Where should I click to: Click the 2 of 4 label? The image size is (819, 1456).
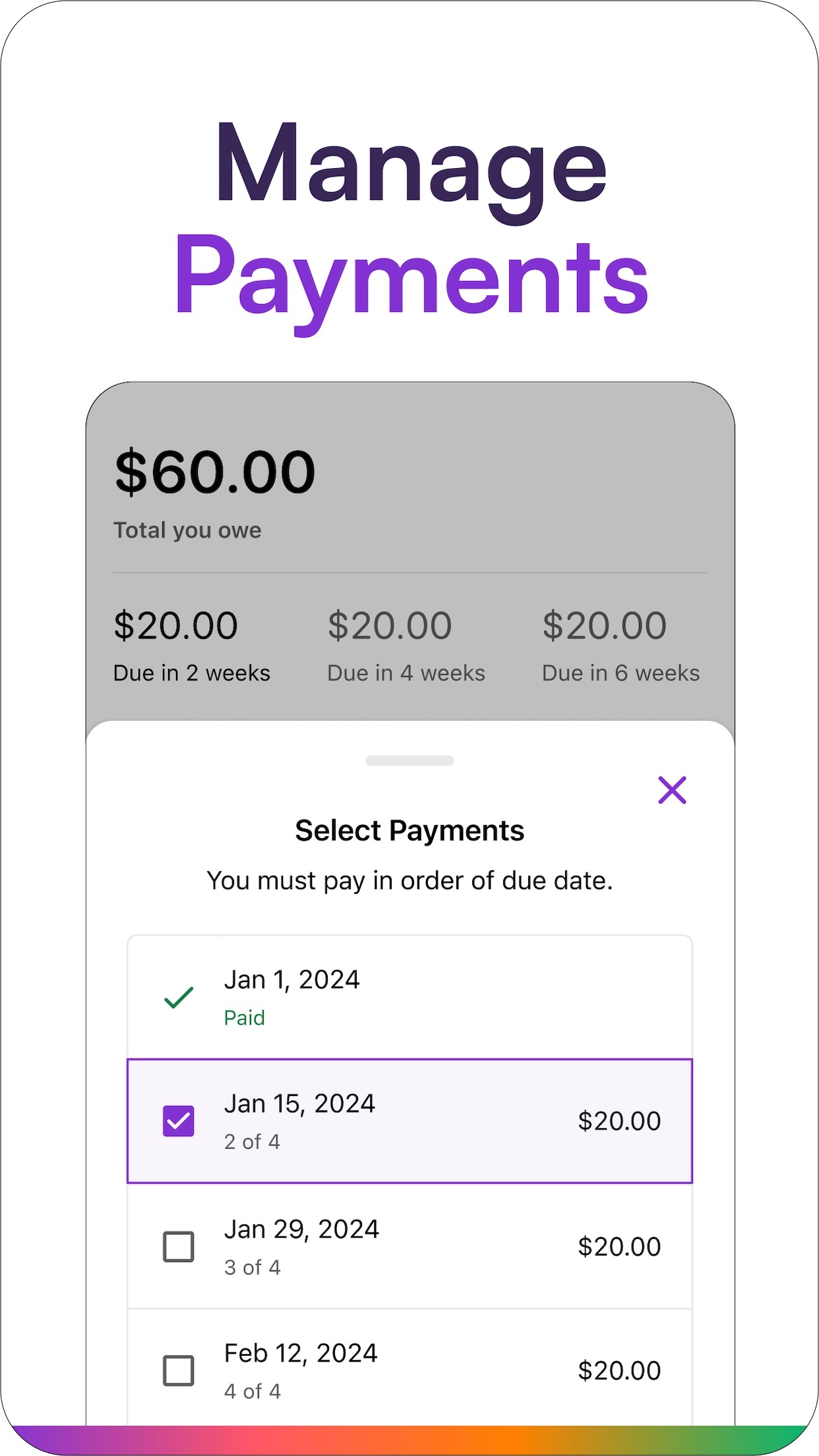tap(251, 1141)
